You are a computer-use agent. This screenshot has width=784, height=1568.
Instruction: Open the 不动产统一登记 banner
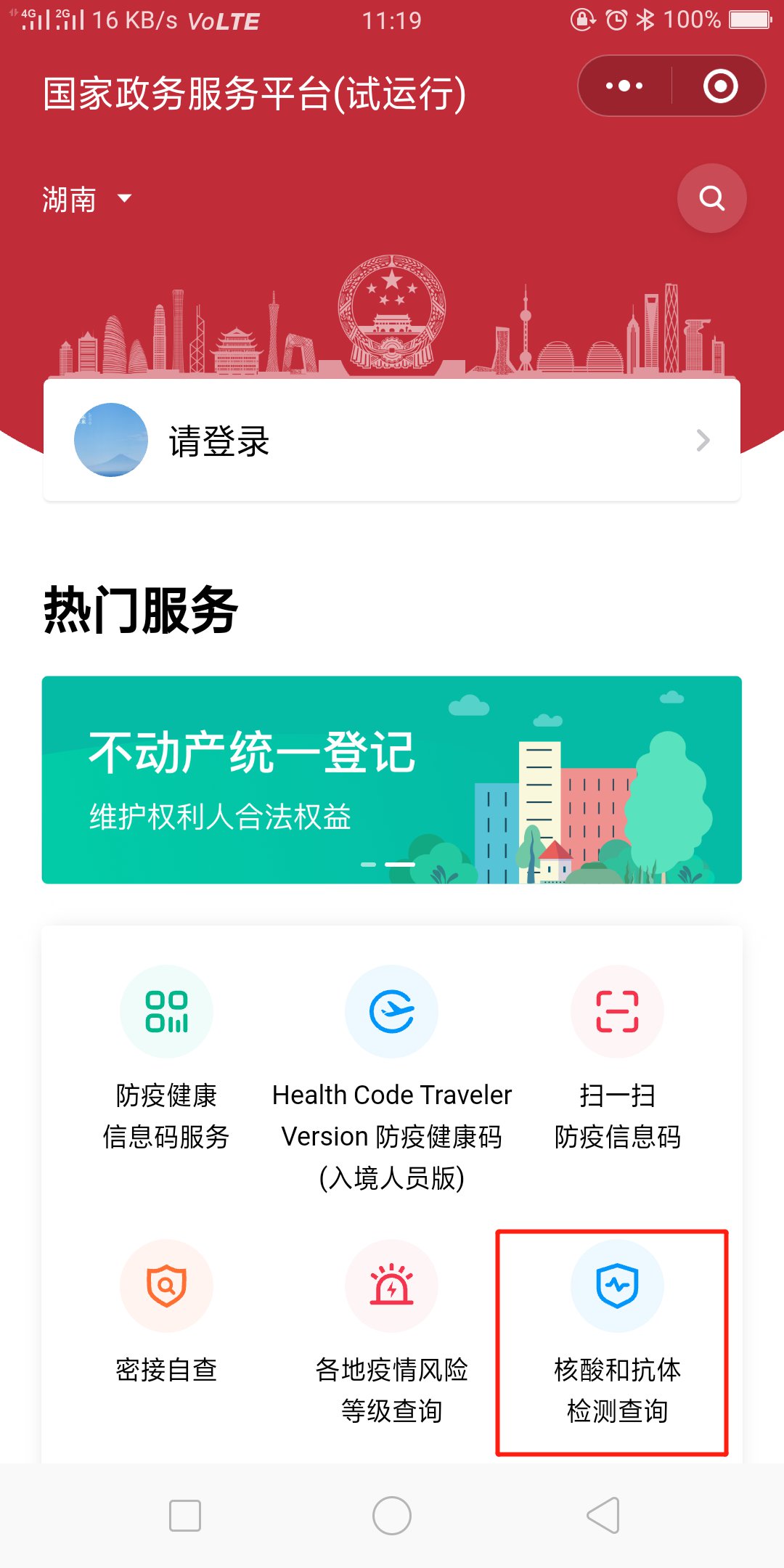(392, 780)
